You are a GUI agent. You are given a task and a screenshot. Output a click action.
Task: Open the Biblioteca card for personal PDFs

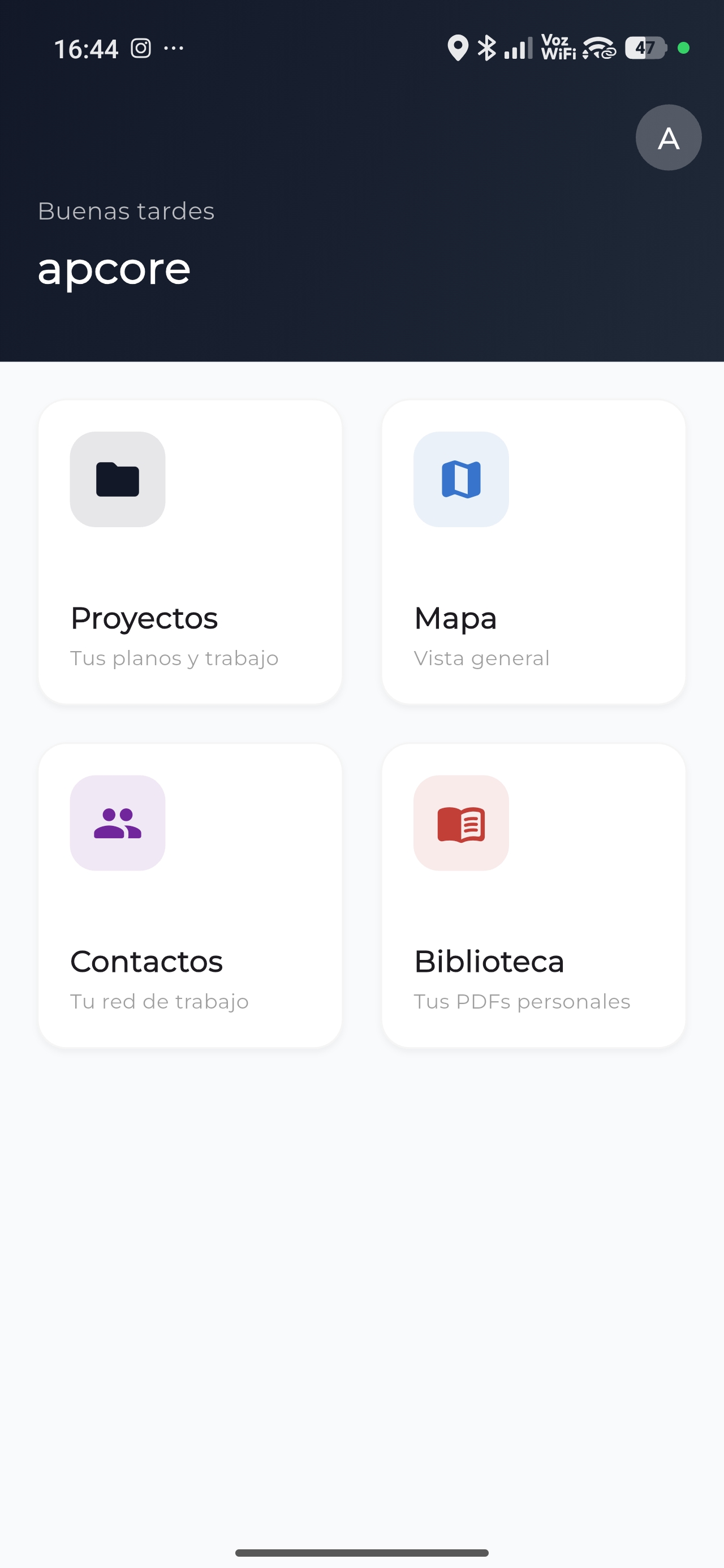[x=534, y=895]
